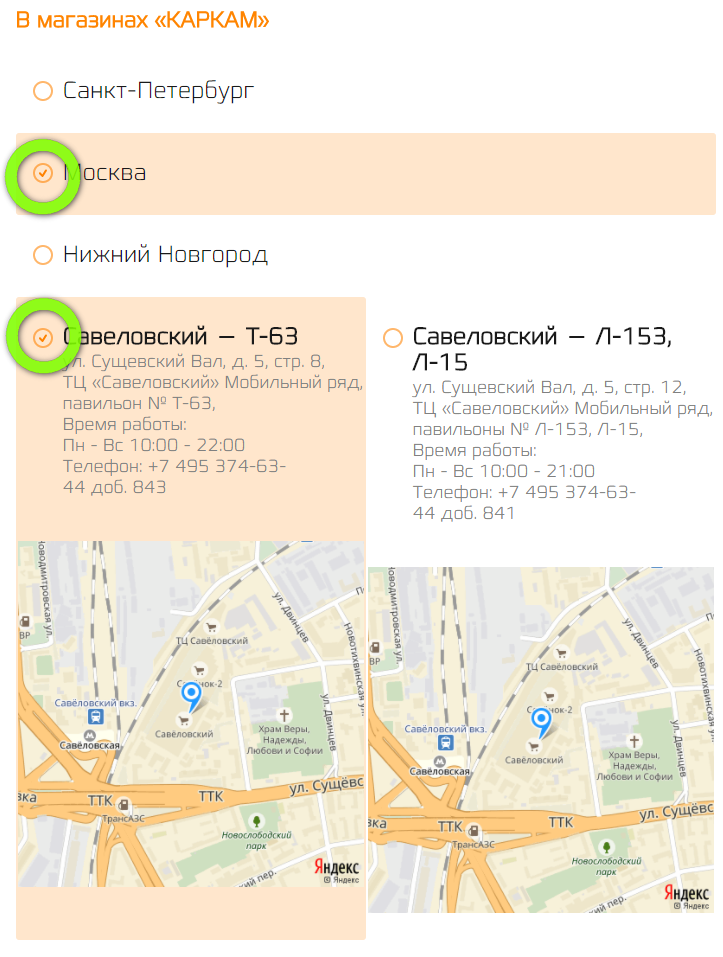This screenshot has width=723, height=957.
Task: Select Нижний Новгород as the city
Action: (42, 255)
